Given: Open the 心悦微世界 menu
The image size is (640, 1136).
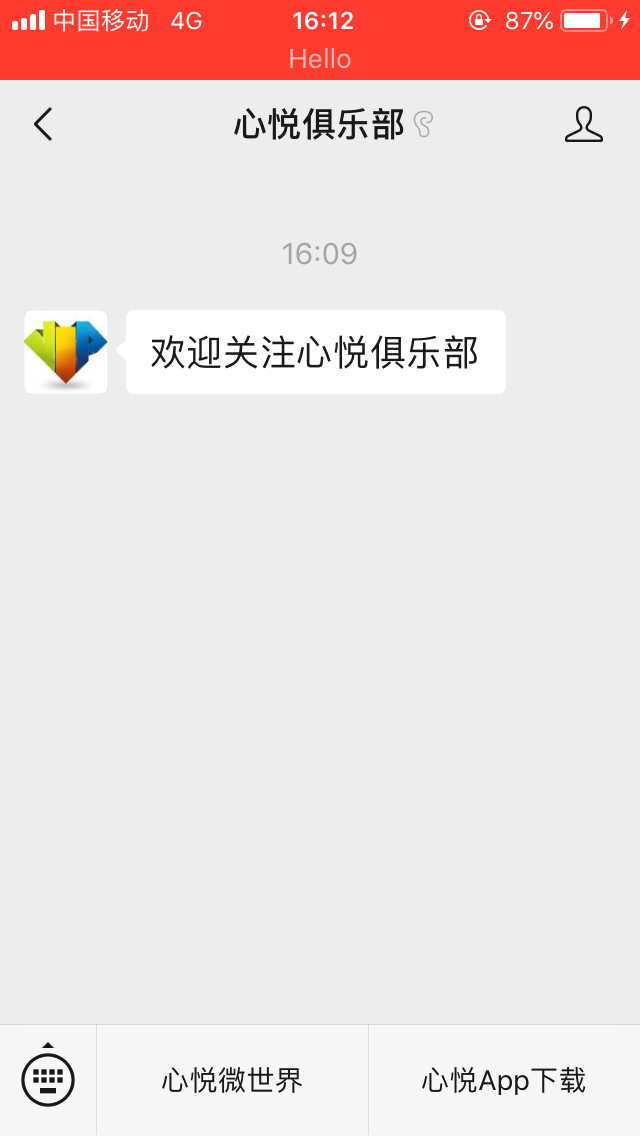Looking at the screenshot, I should [232, 1080].
